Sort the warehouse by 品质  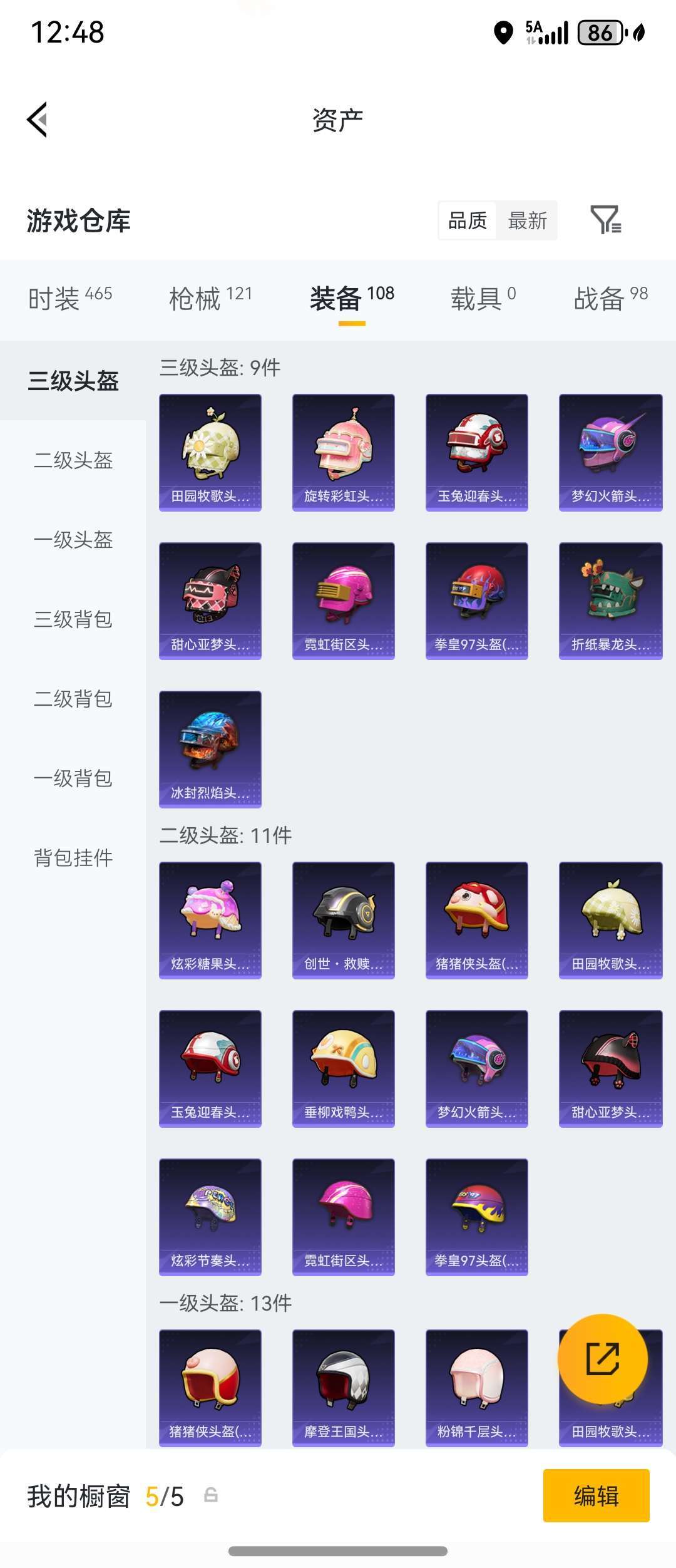(x=468, y=220)
